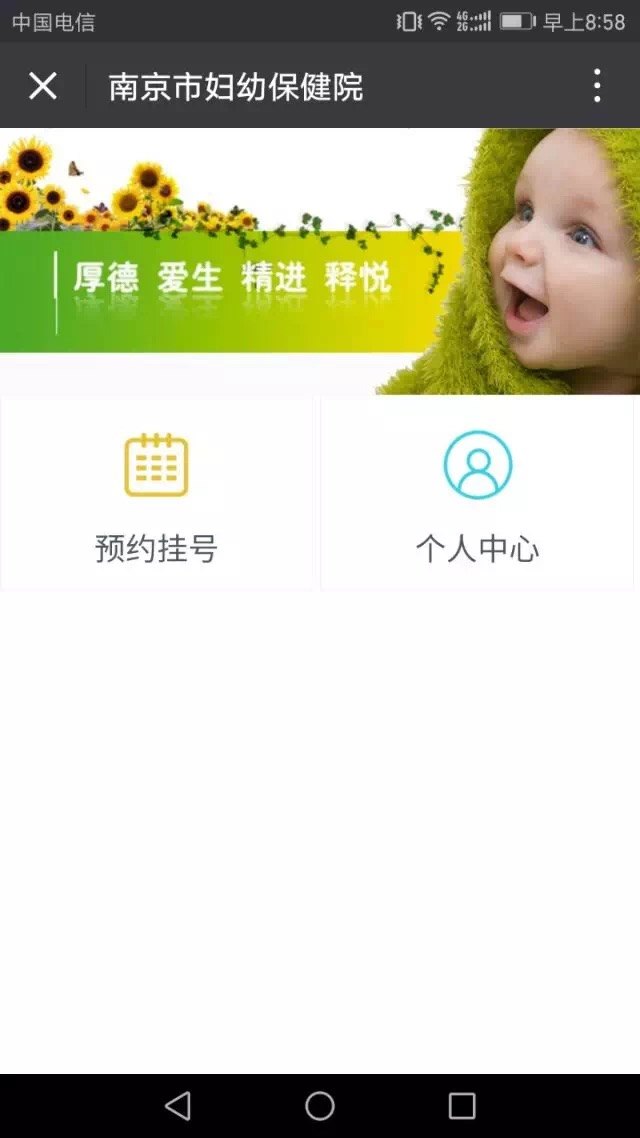Show recent apps
This screenshot has width=640, height=1138.
click(x=462, y=1105)
